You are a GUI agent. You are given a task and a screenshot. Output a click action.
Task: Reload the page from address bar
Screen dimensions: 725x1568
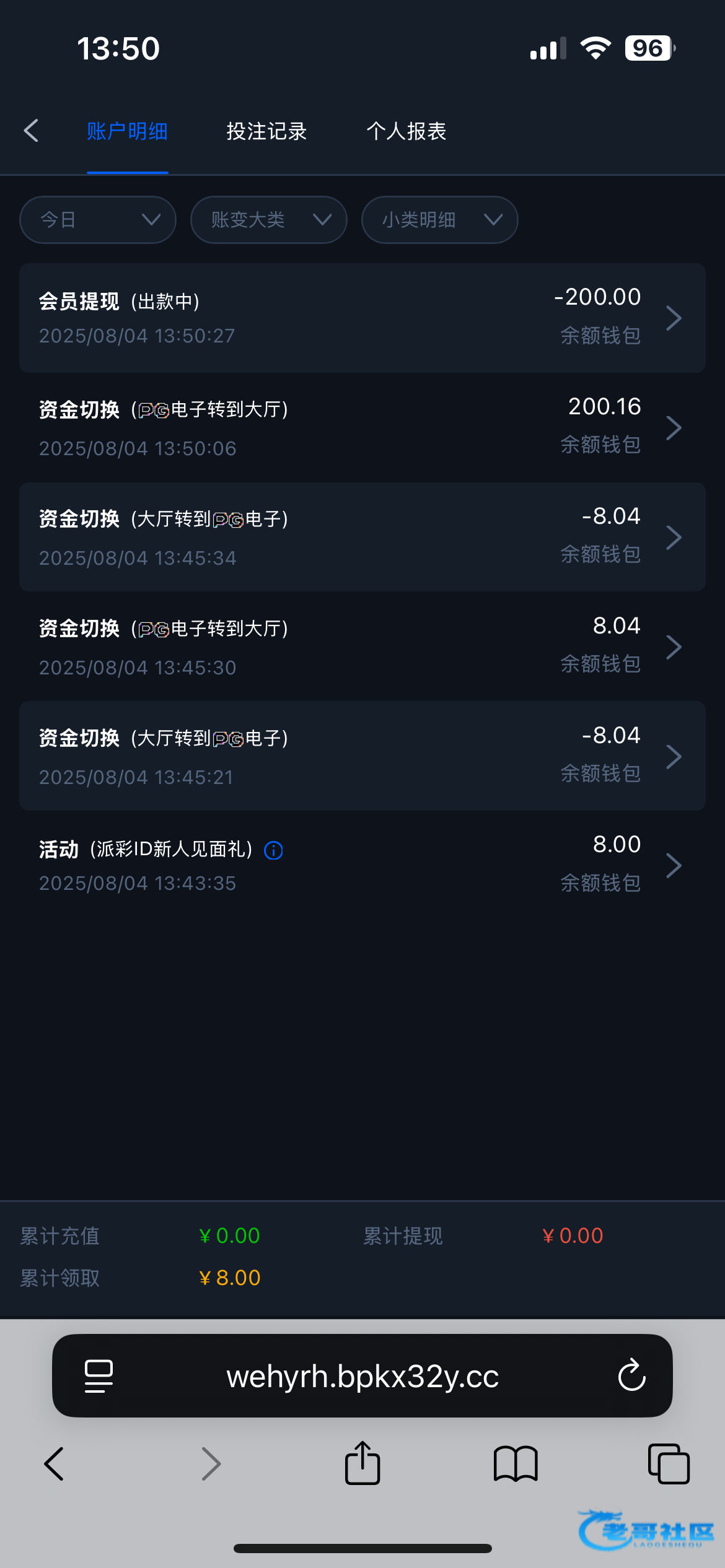point(632,1375)
